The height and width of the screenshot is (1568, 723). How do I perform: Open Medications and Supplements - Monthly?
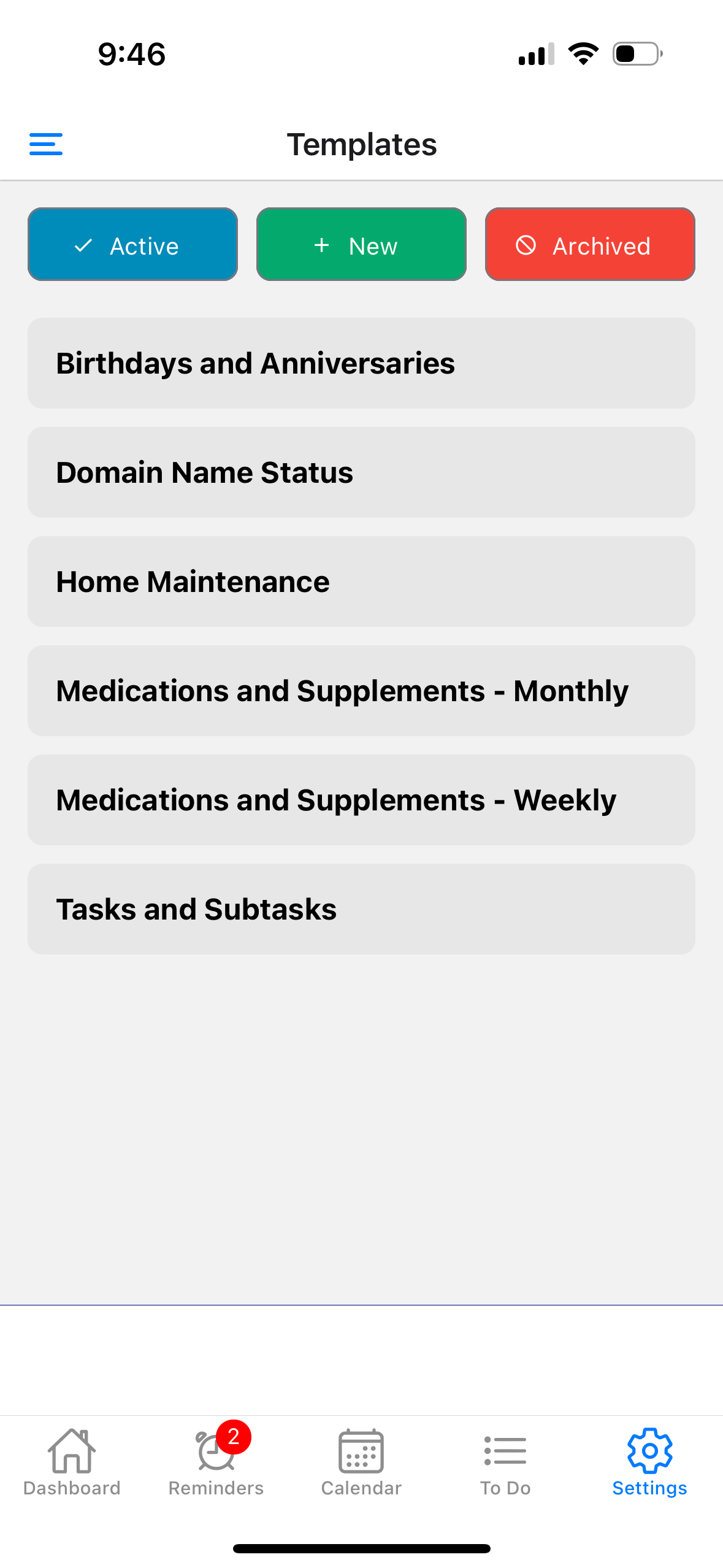click(361, 691)
